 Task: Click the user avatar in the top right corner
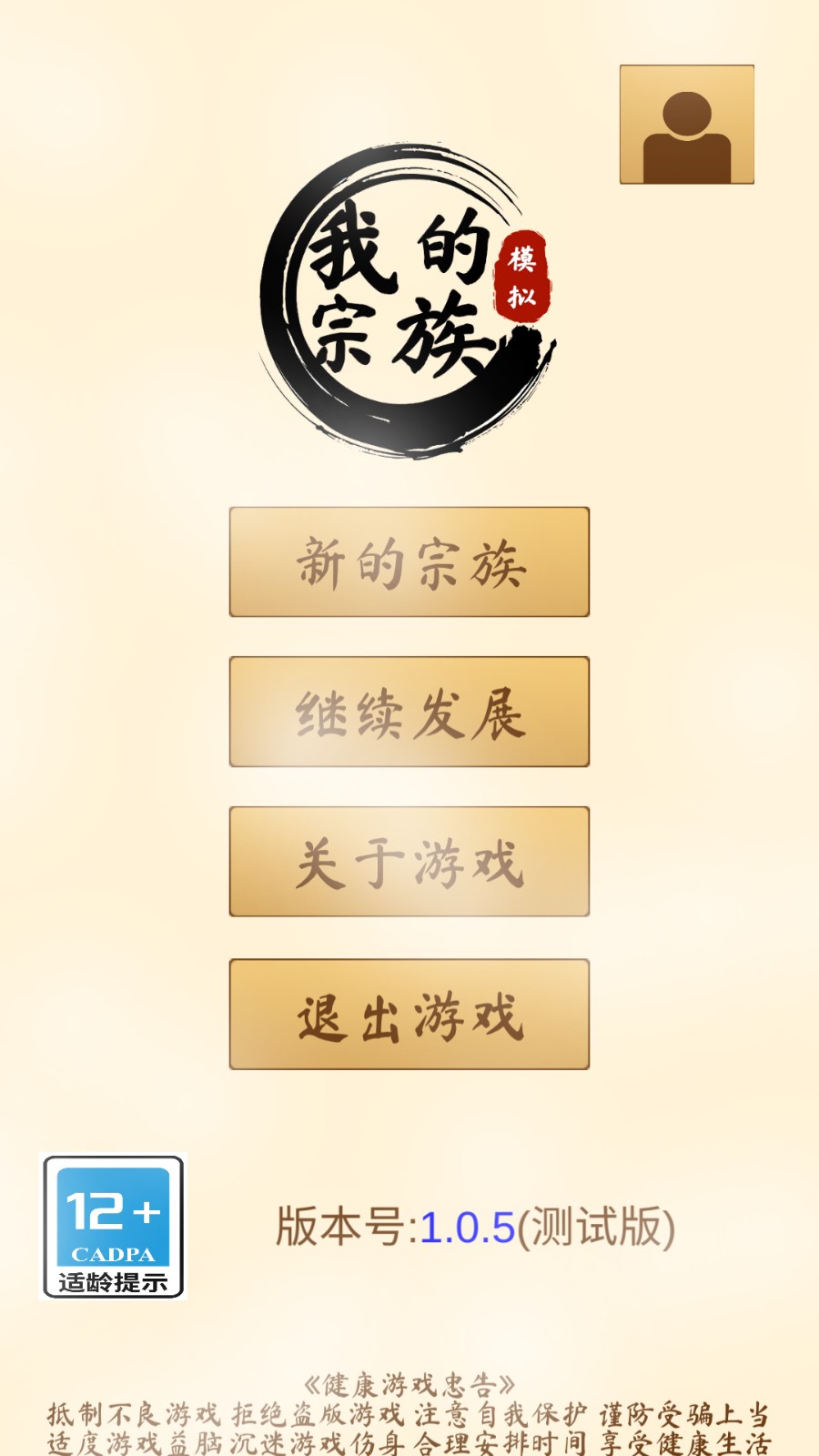687,125
